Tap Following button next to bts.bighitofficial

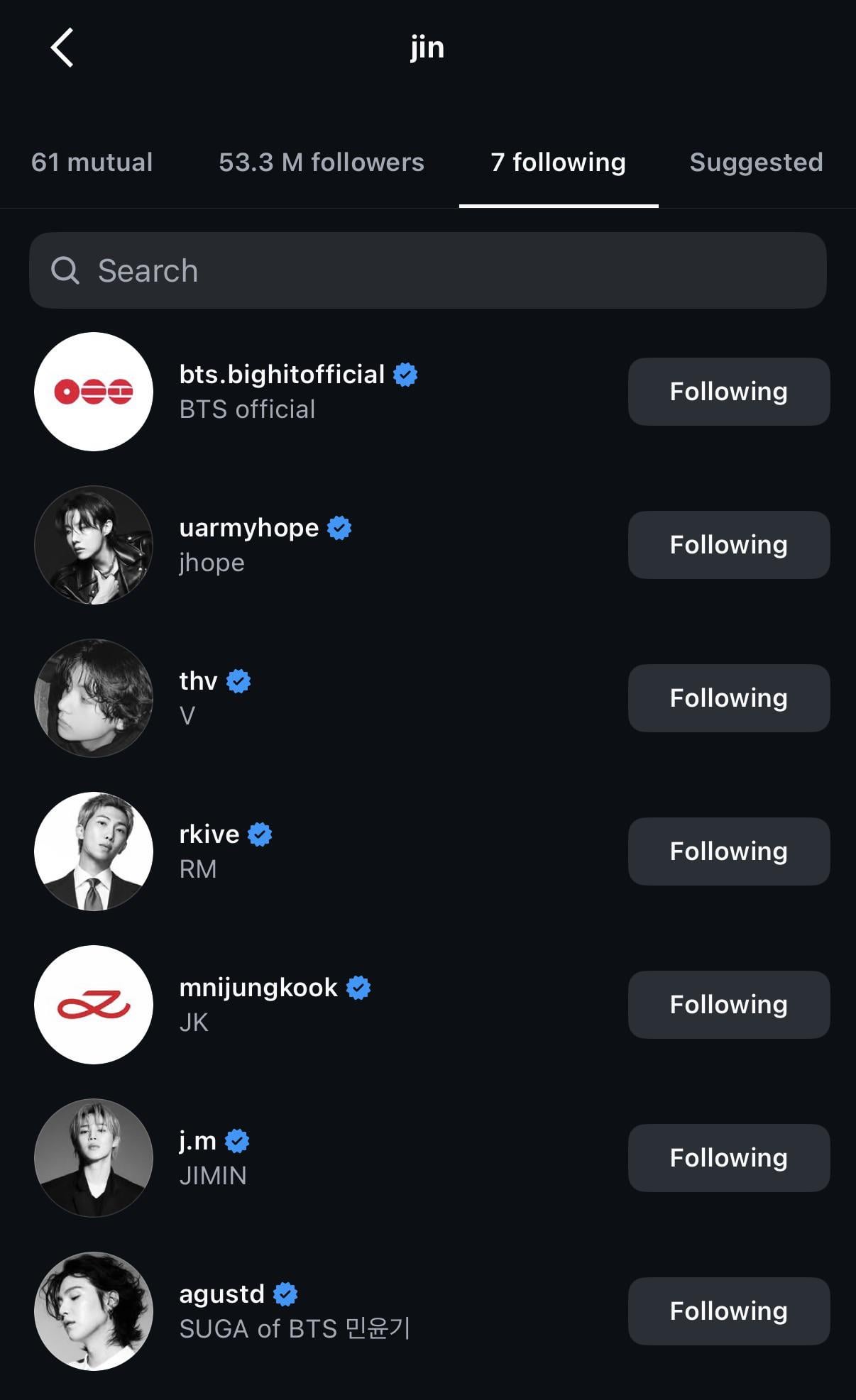pyautogui.click(x=728, y=392)
